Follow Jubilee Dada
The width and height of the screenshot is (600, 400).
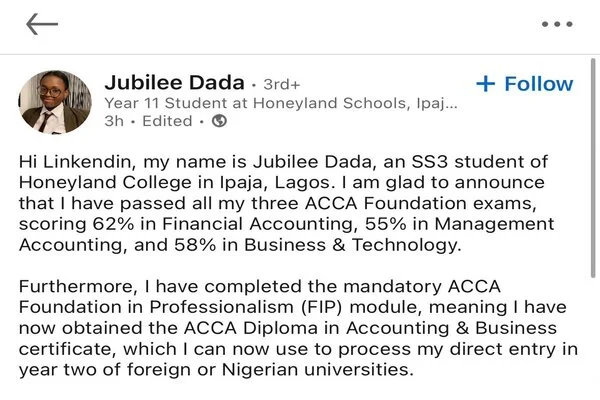(x=524, y=84)
